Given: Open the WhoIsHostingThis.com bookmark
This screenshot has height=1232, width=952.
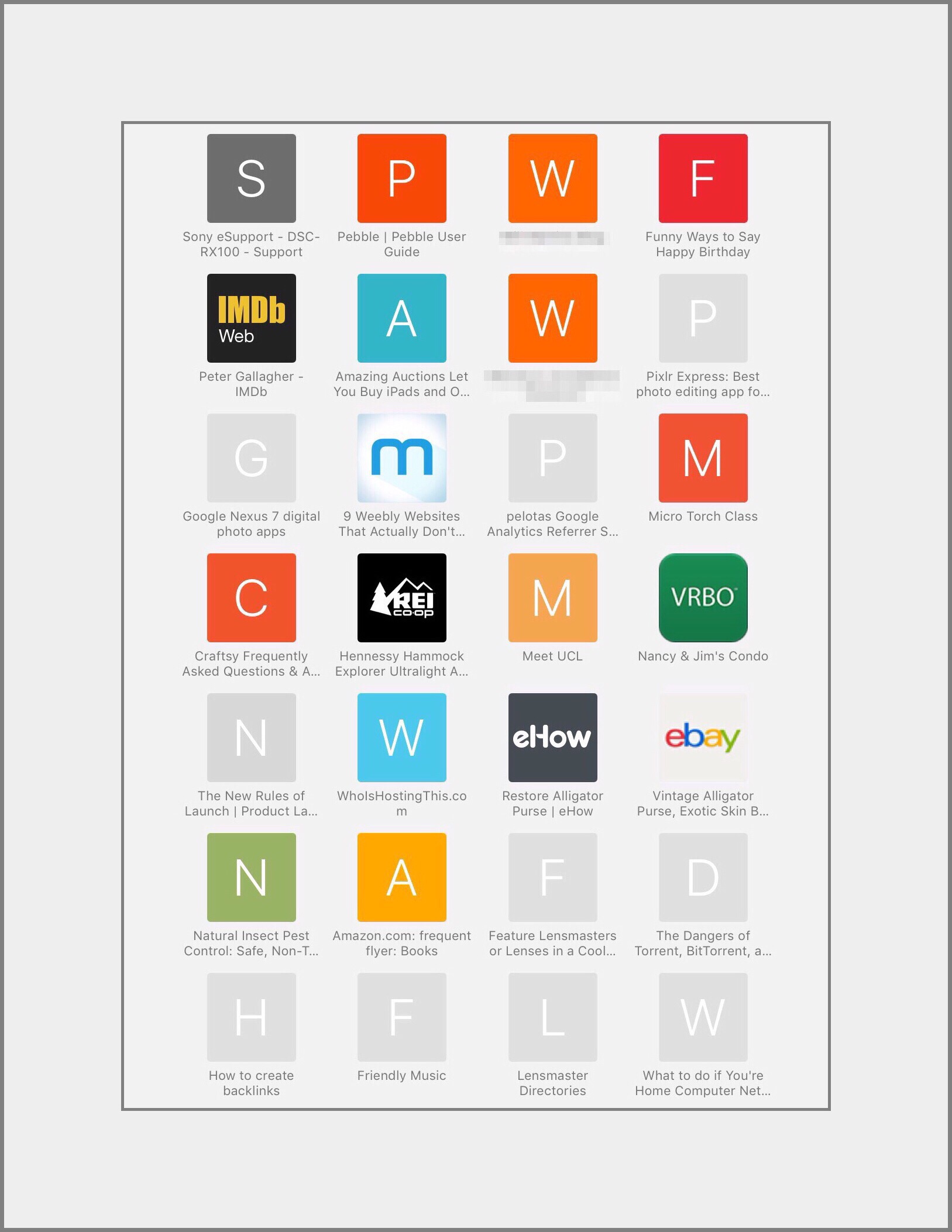Looking at the screenshot, I should (x=401, y=738).
